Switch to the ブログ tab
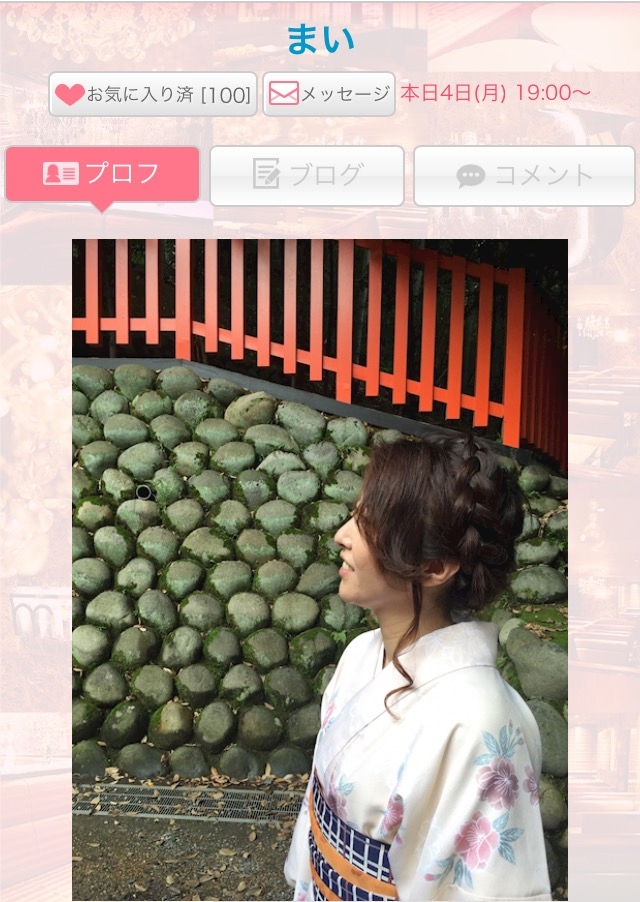This screenshot has width=640, height=902. click(x=307, y=175)
